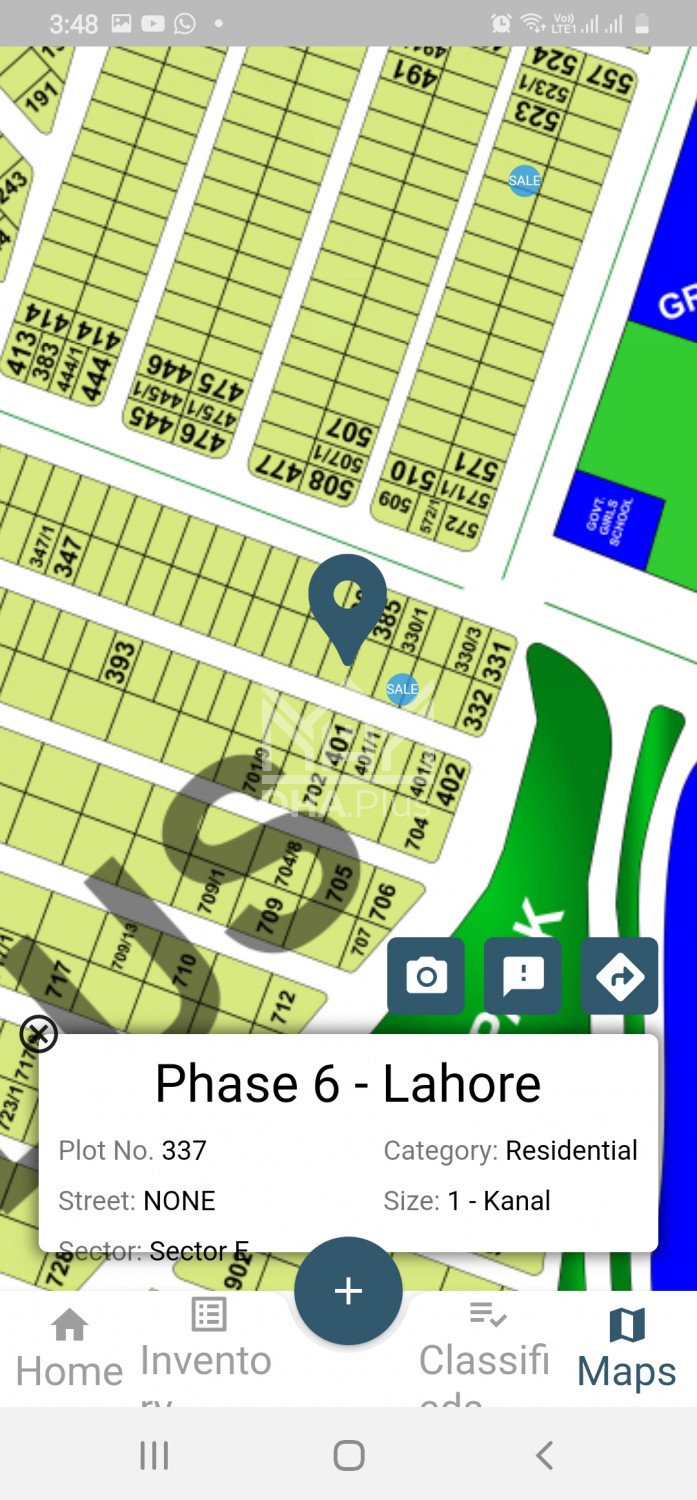
Task: Open the report issue message icon
Action: [523, 976]
